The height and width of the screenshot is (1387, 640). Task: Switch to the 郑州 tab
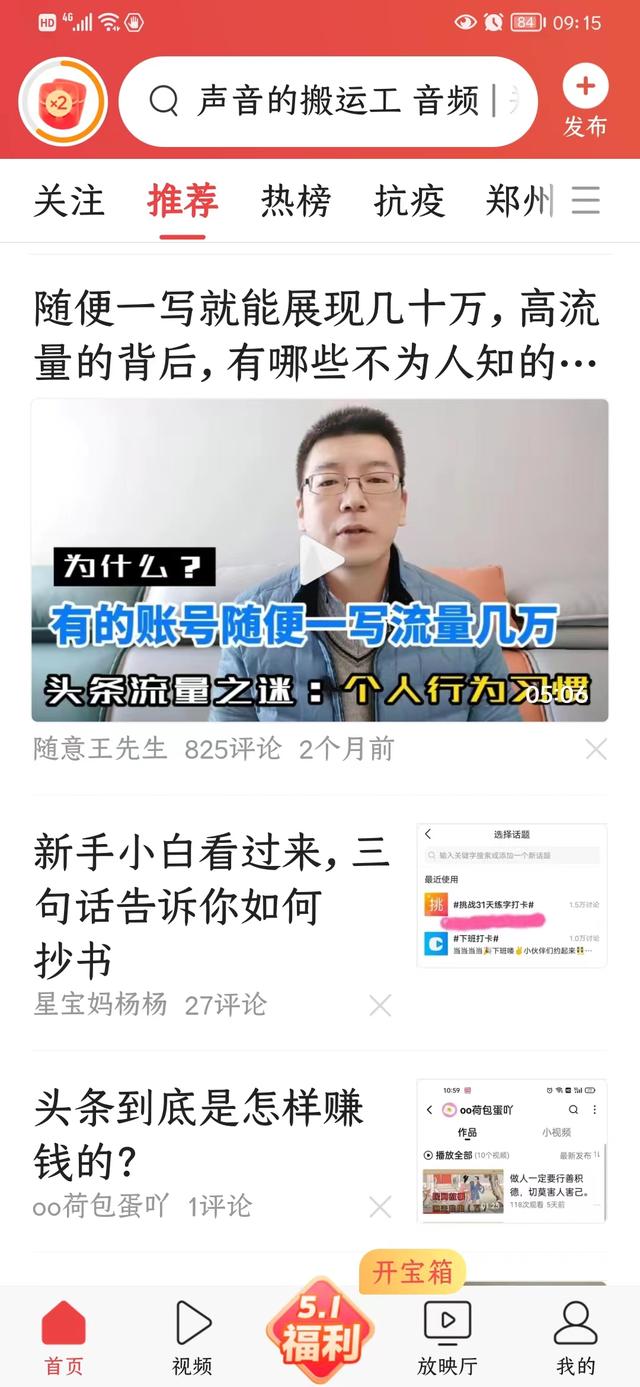(518, 201)
